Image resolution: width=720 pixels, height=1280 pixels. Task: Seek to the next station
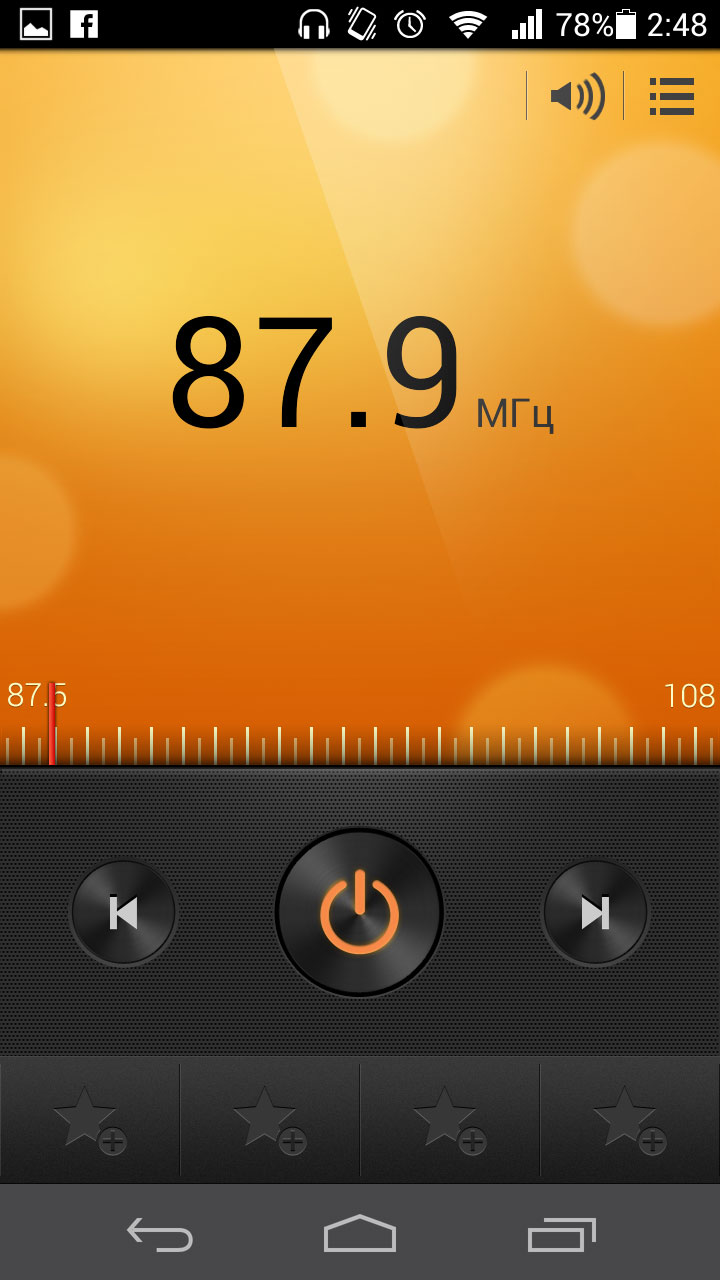click(595, 912)
